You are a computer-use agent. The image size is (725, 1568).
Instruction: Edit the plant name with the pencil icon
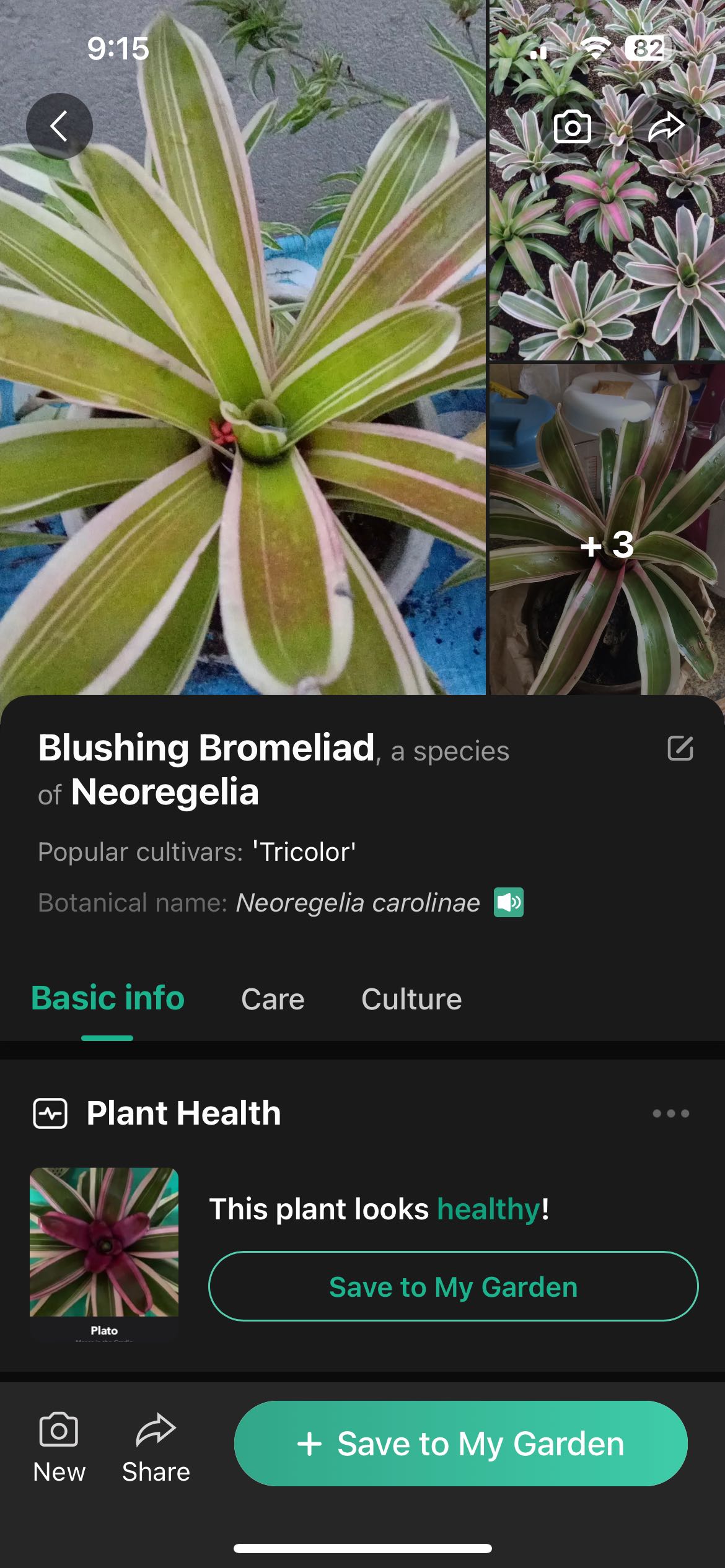[680, 748]
